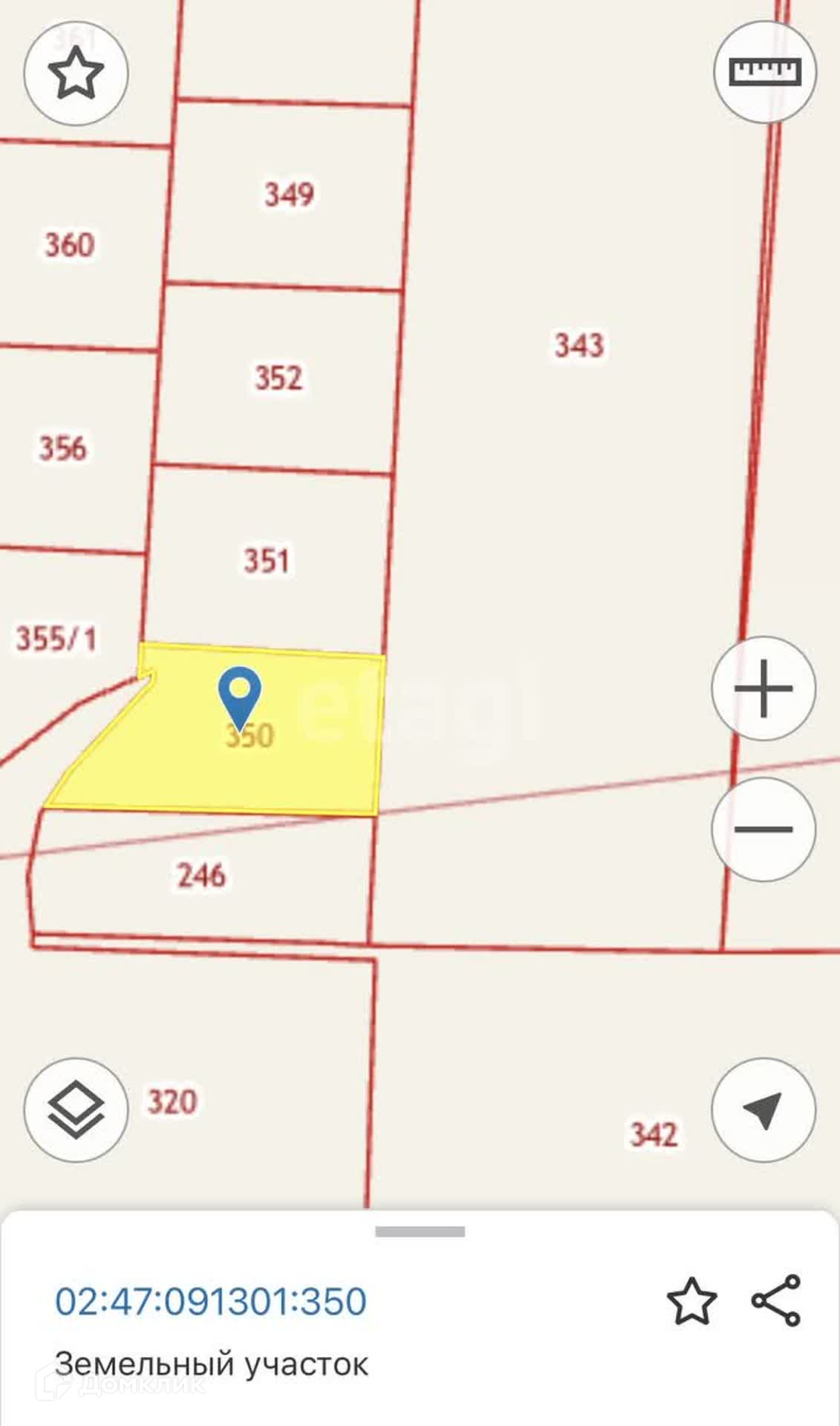Open favorites from the top star button
The image size is (840, 1426).
[76, 73]
